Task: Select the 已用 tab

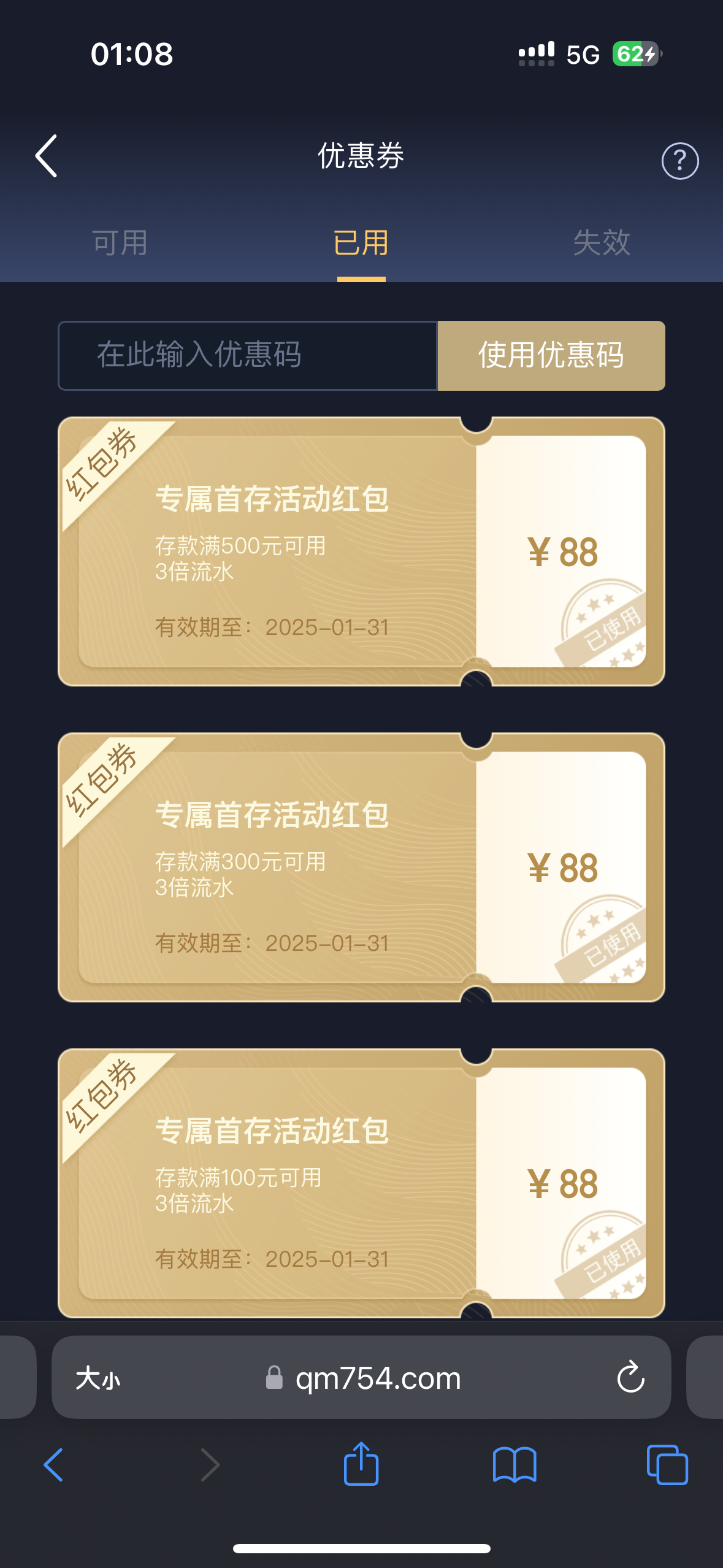Action: point(361,243)
